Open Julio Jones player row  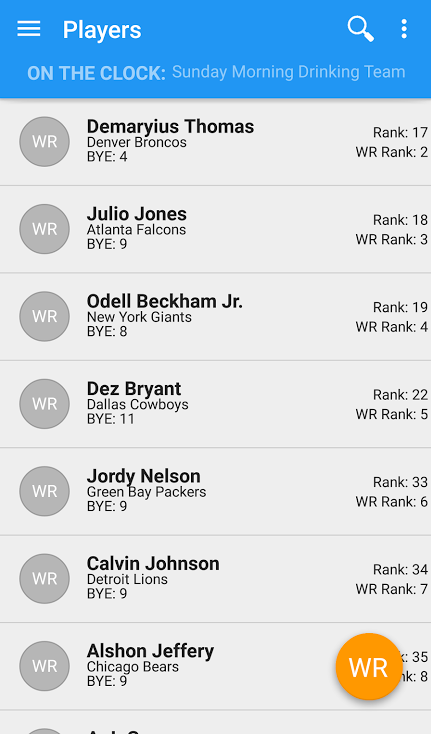(215, 229)
